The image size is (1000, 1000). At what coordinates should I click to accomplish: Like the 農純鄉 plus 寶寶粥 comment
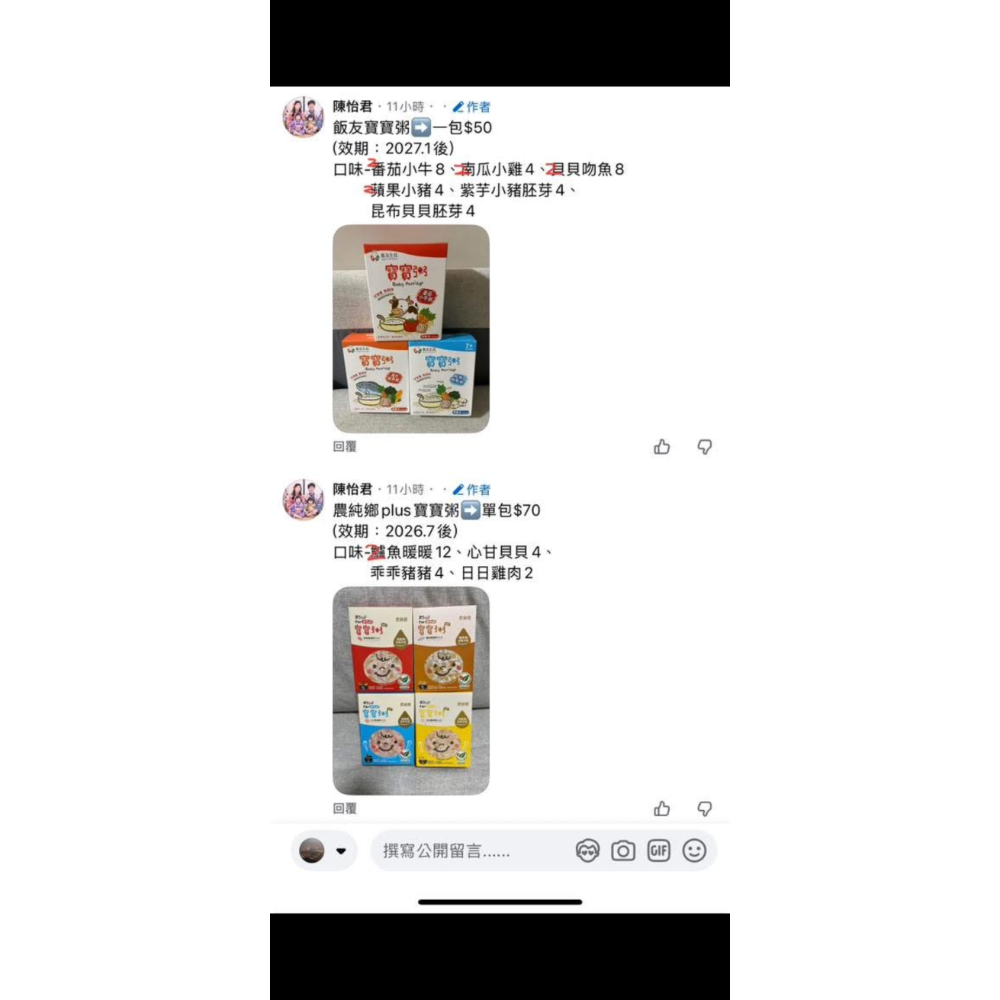pyautogui.click(x=662, y=808)
